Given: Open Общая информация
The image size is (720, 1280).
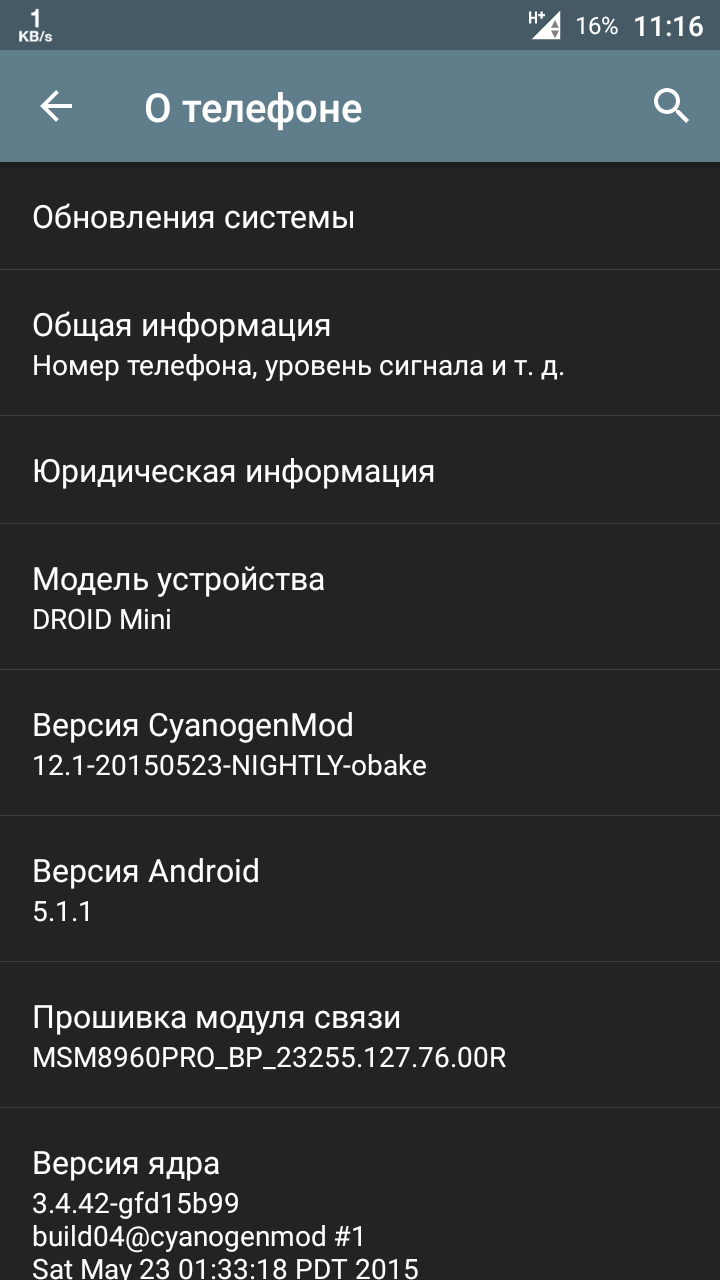Looking at the screenshot, I should coord(360,343).
